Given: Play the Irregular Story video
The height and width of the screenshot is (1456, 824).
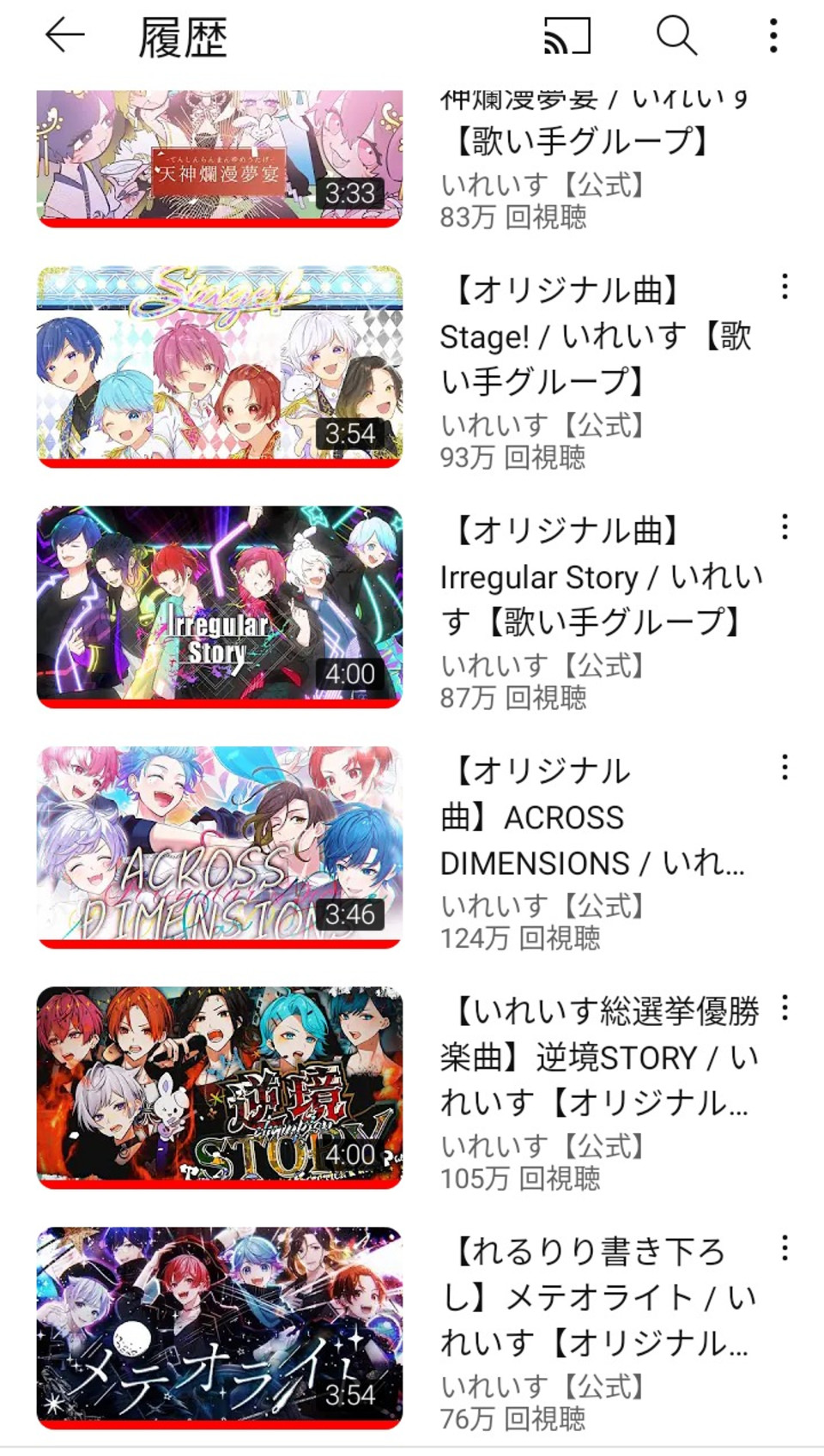Looking at the screenshot, I should pos(220,607).
